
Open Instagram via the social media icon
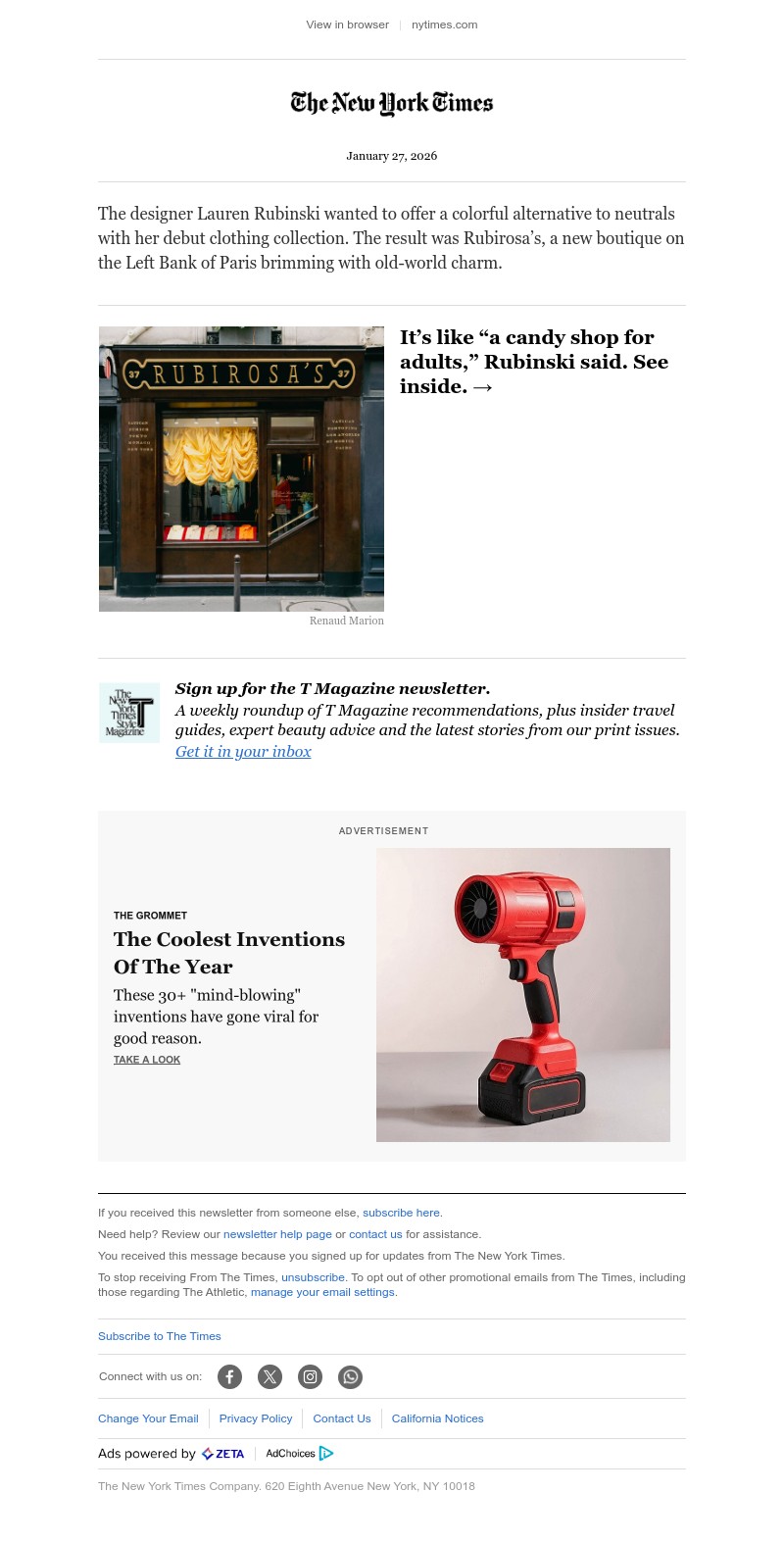click(x=310, y=1376)
